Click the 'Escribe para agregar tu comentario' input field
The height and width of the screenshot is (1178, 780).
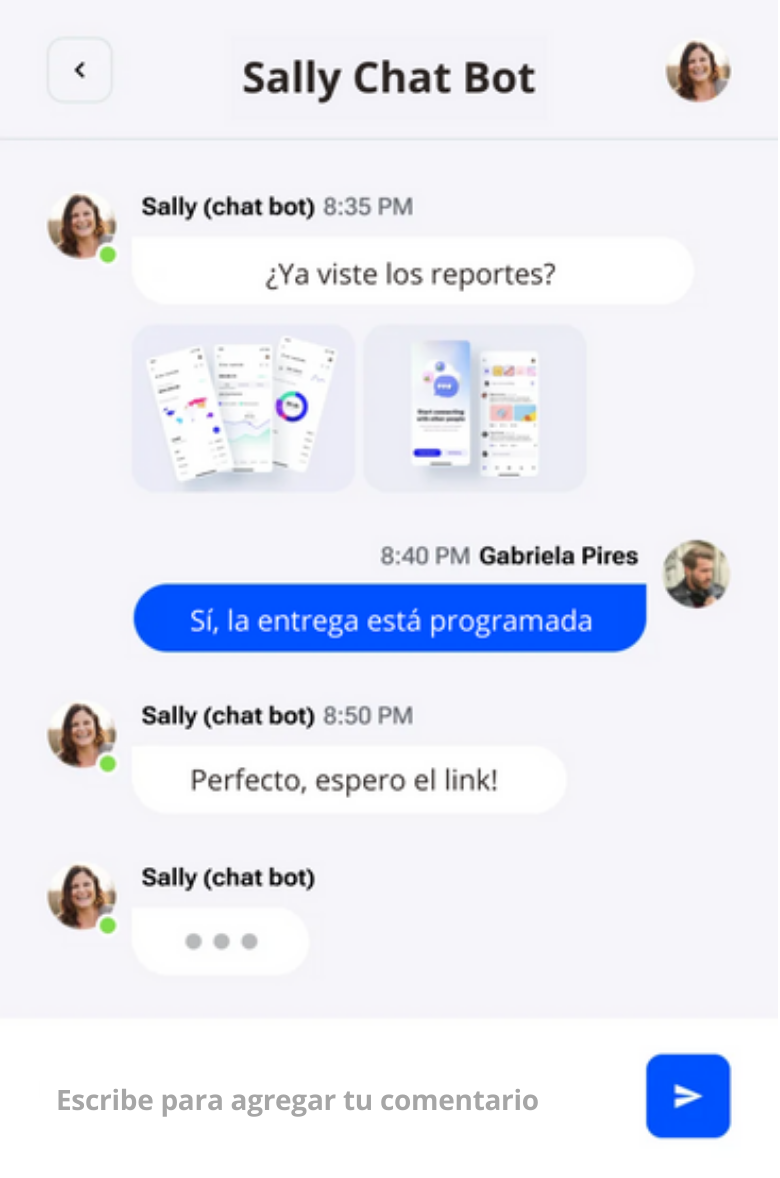(x=298, y=1099)
